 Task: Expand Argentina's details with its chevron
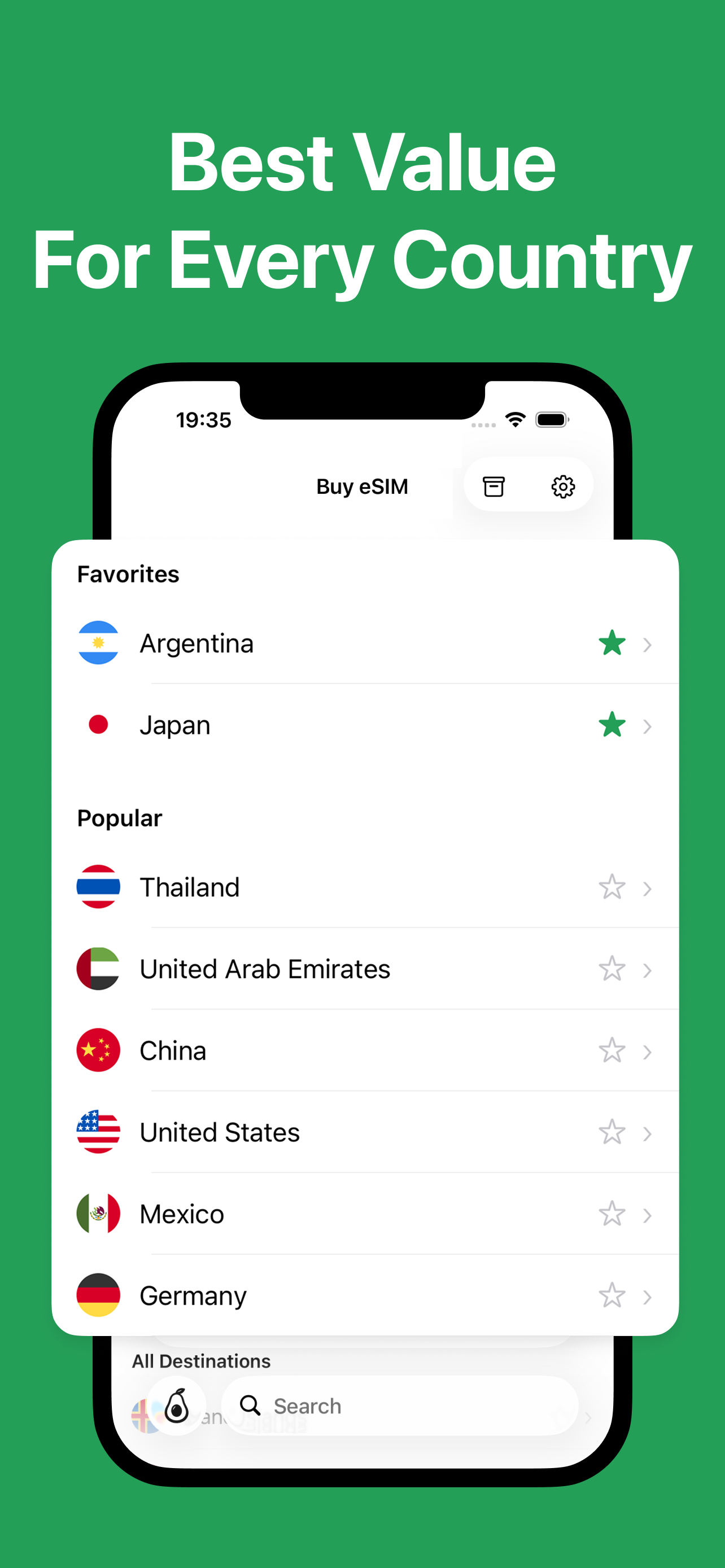(647, 644)
